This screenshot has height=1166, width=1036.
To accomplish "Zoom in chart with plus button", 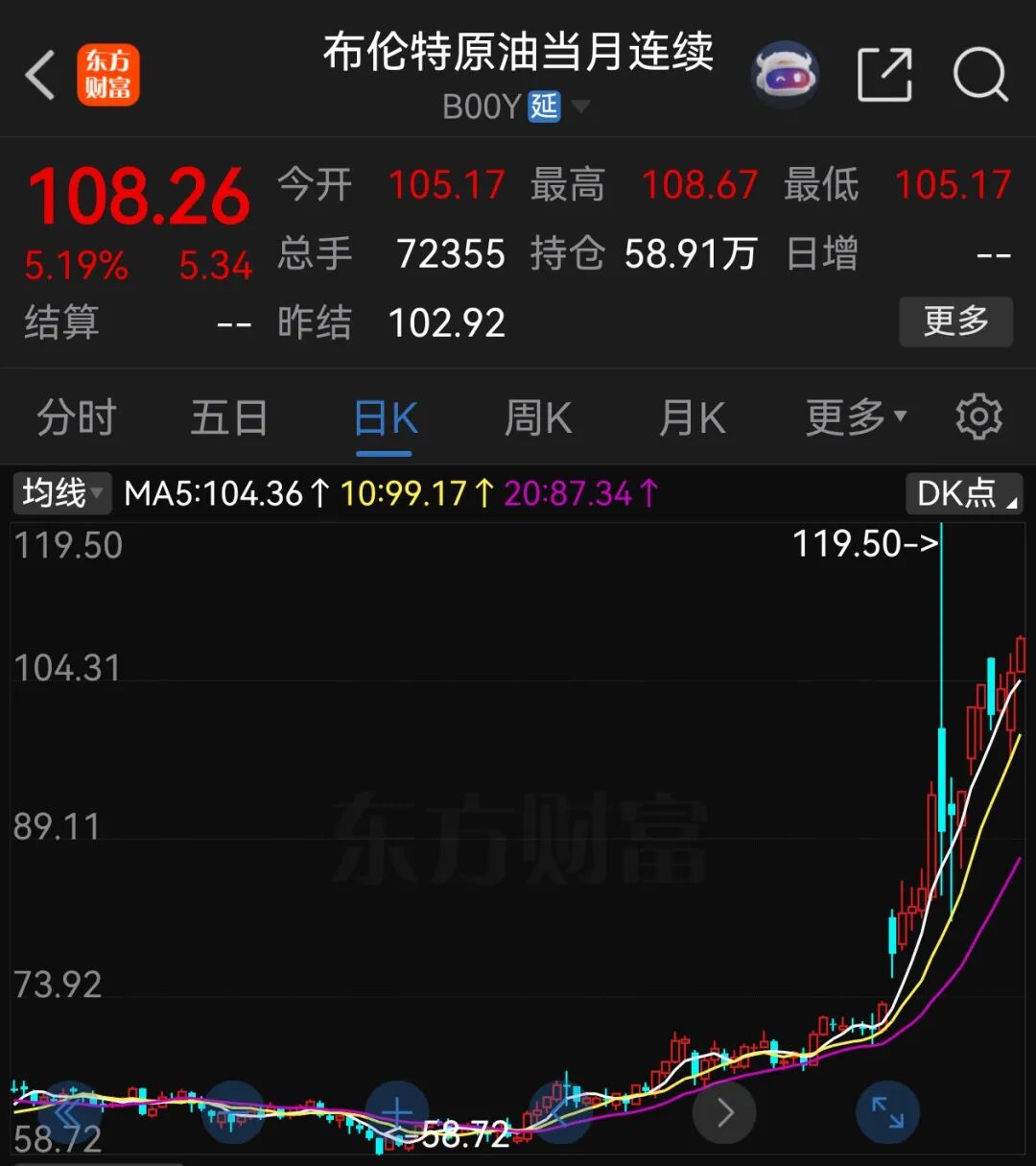I will (396, 1112).
